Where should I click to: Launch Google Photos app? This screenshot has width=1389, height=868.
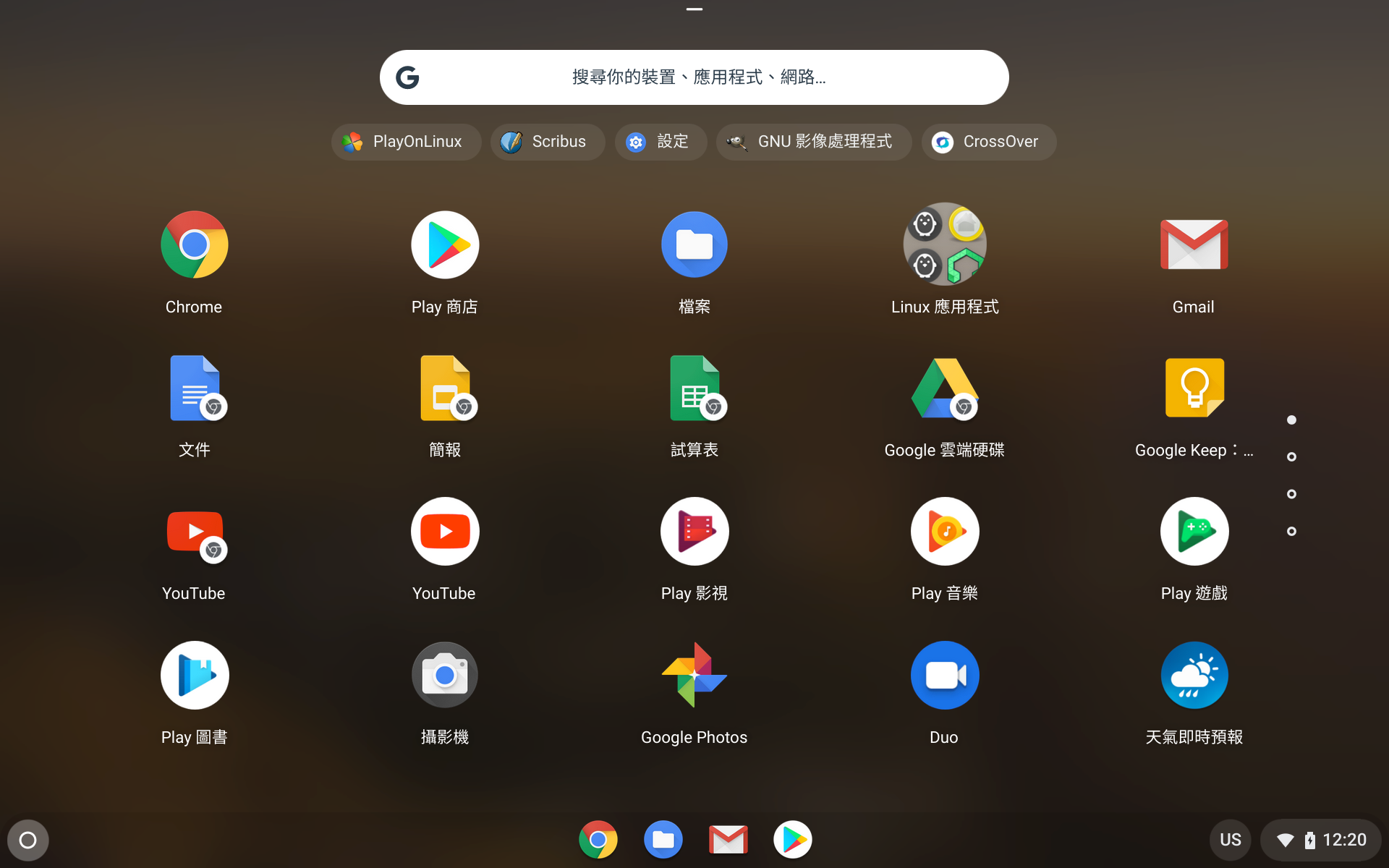[x=694, y=676]
